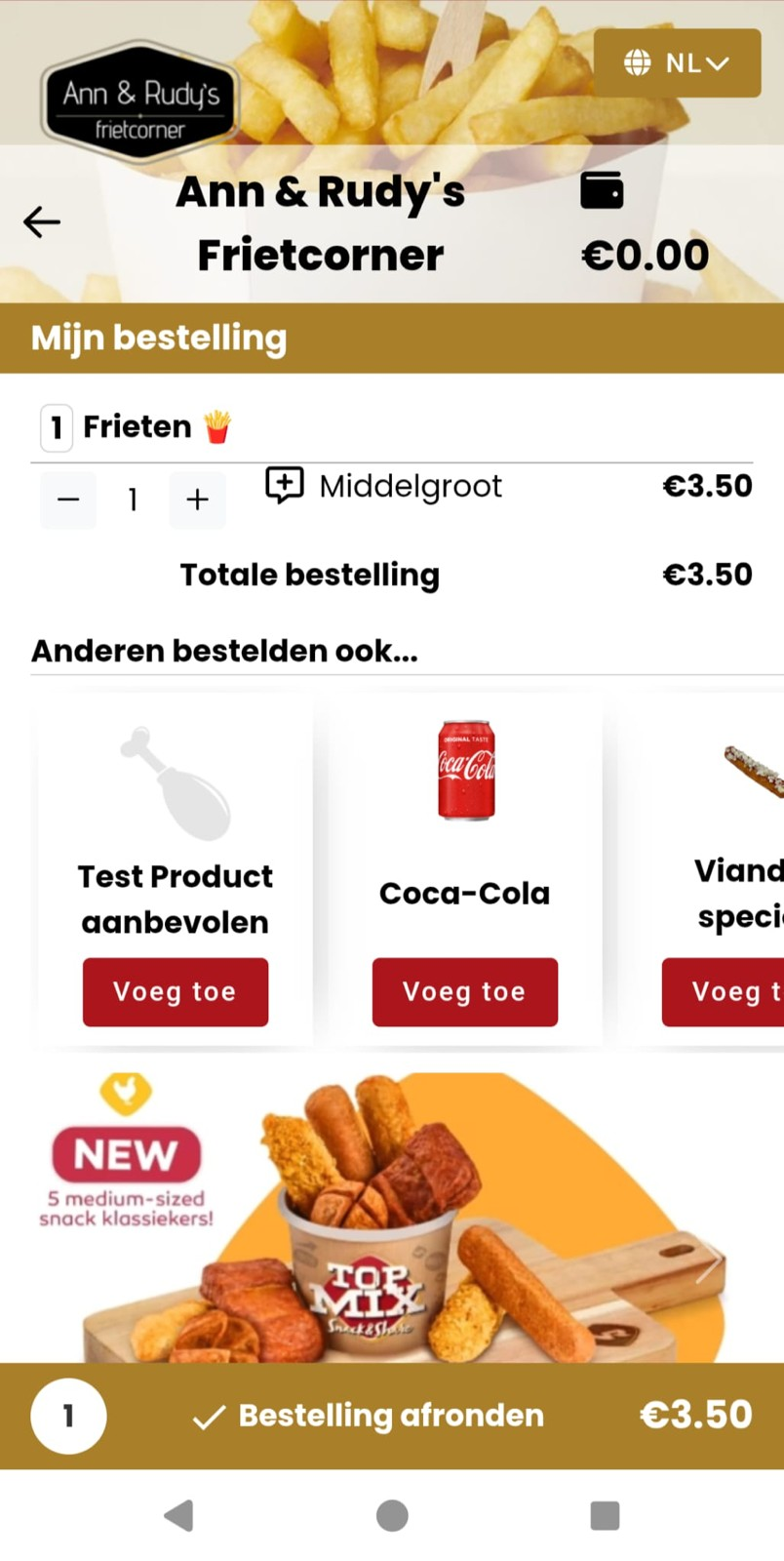Return to the Android home screen
The width and height of the screenshot is (784, 1561).
point(392,1515)
